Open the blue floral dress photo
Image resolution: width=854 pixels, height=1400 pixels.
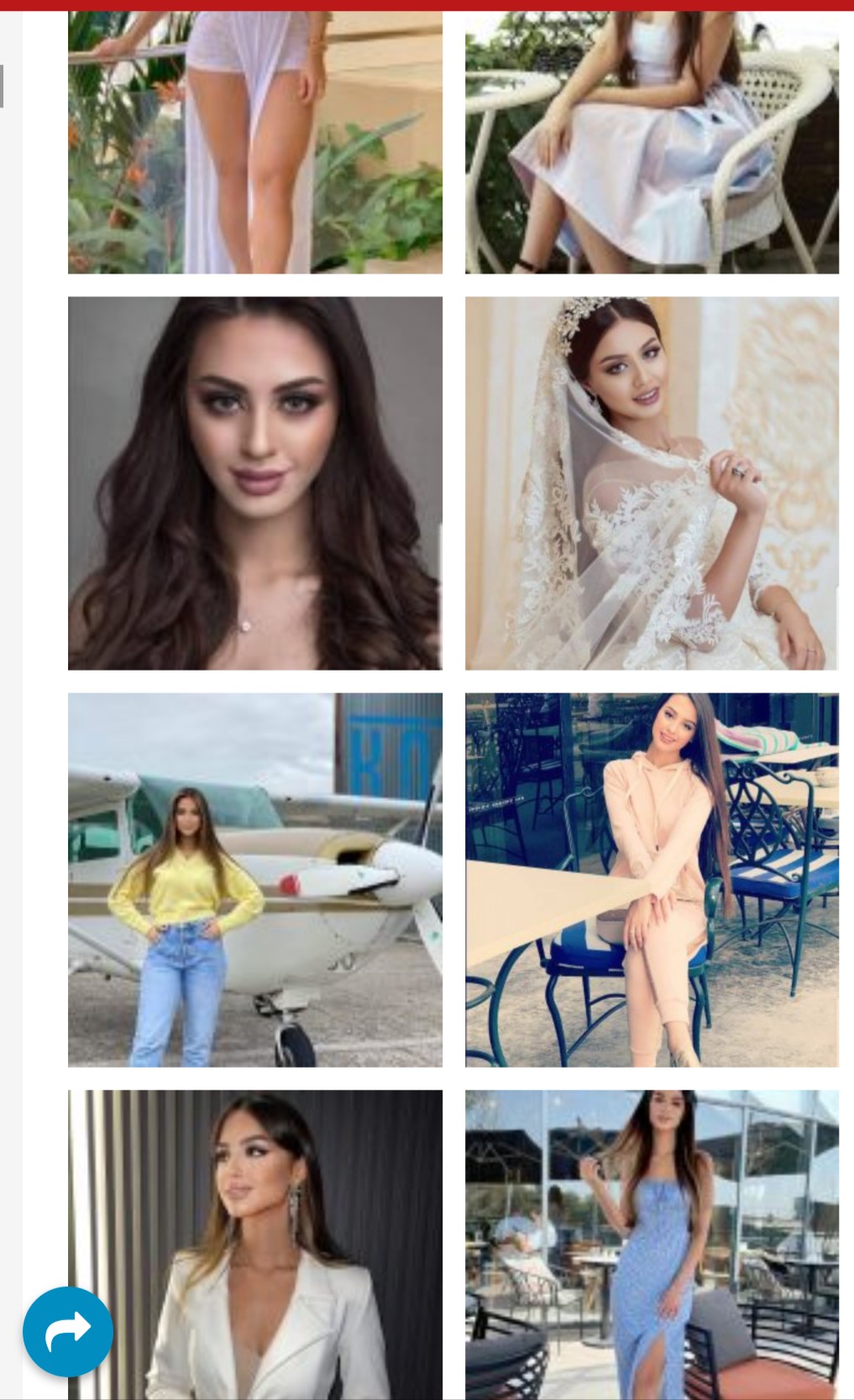pos(652,1242)
